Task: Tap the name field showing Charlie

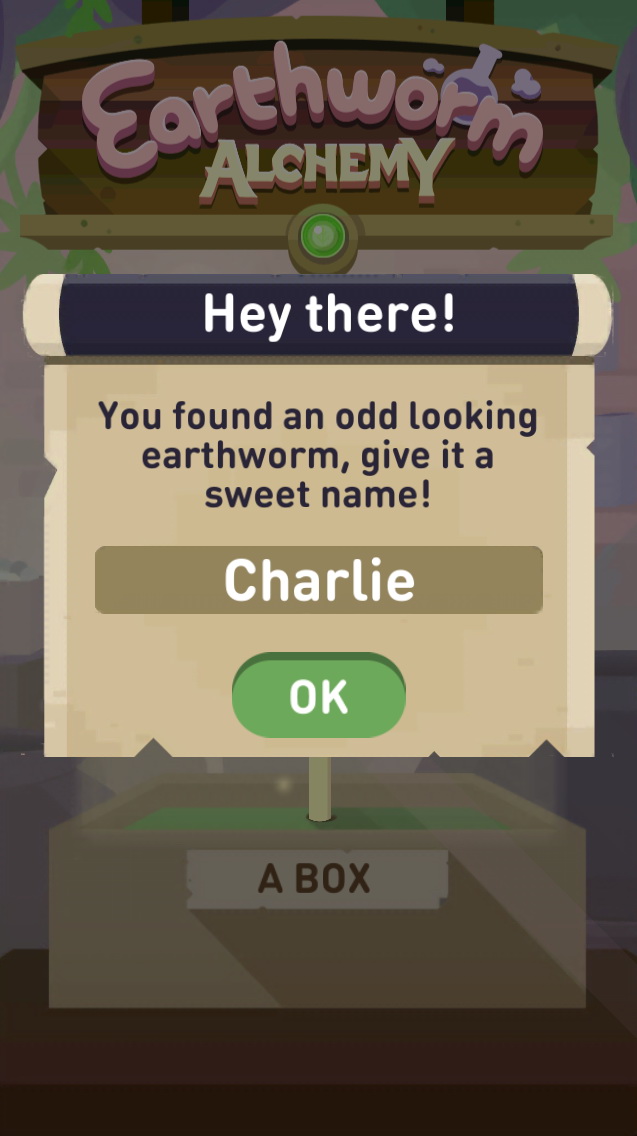Action: [319, 580]
